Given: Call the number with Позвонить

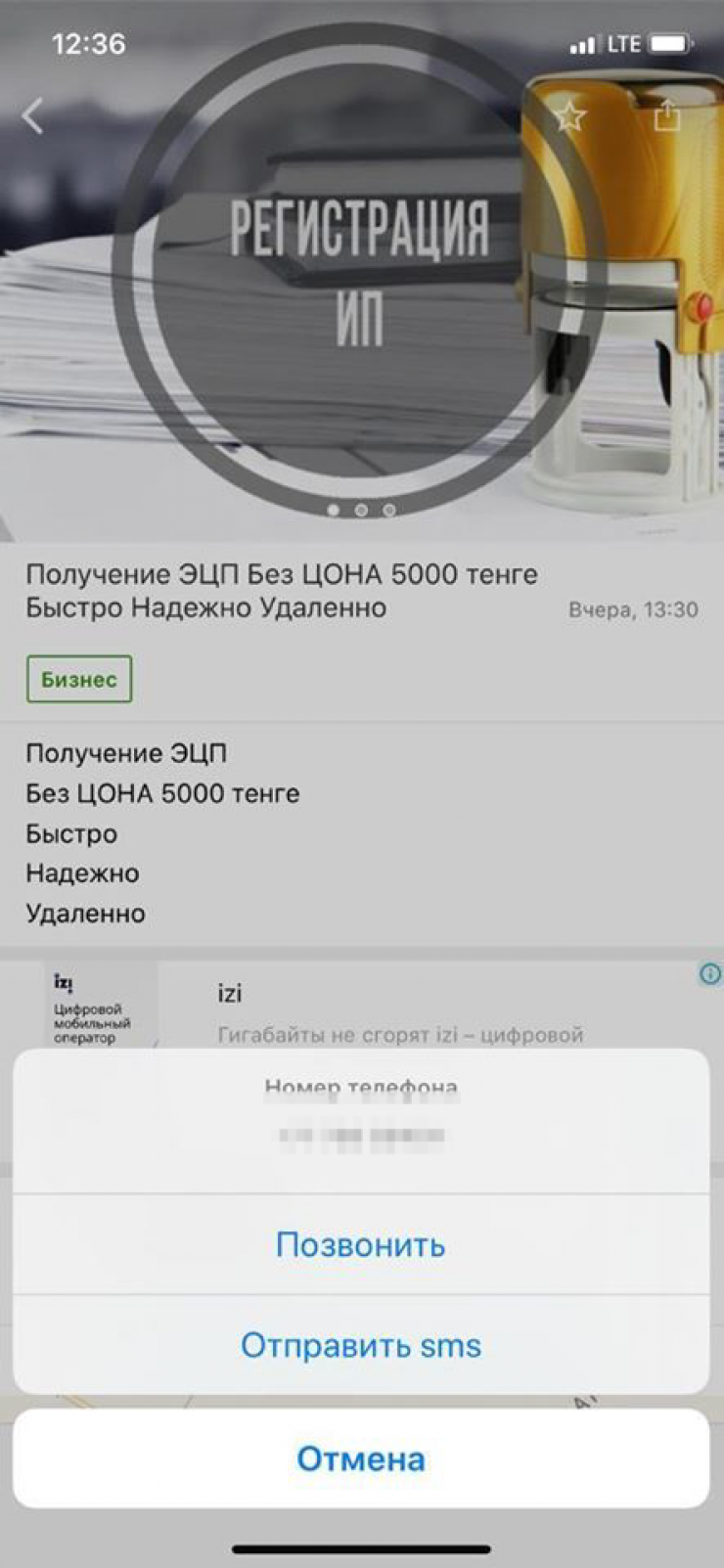Looking at the screenshot, I should pos(360,1244).
